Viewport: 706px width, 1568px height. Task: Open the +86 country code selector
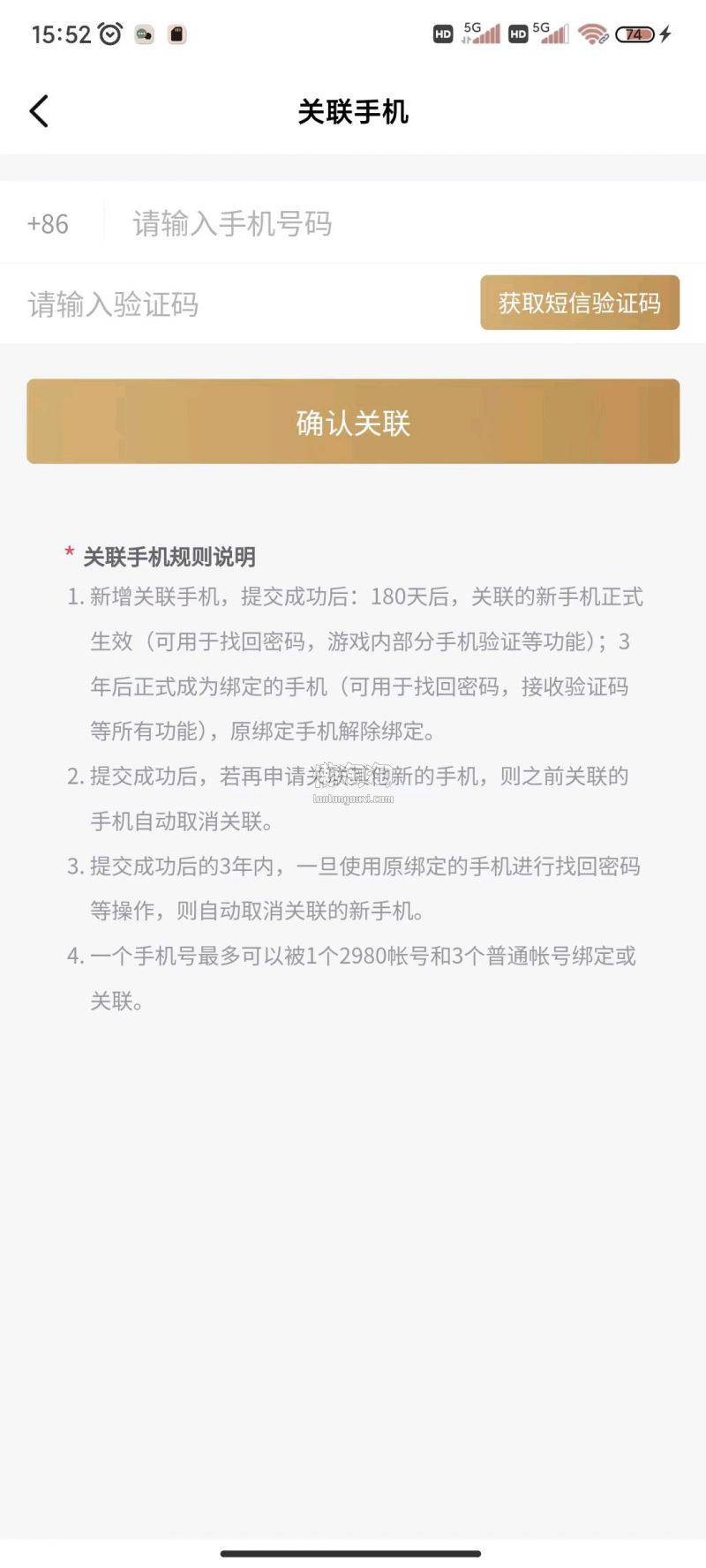tap(49, 224)
